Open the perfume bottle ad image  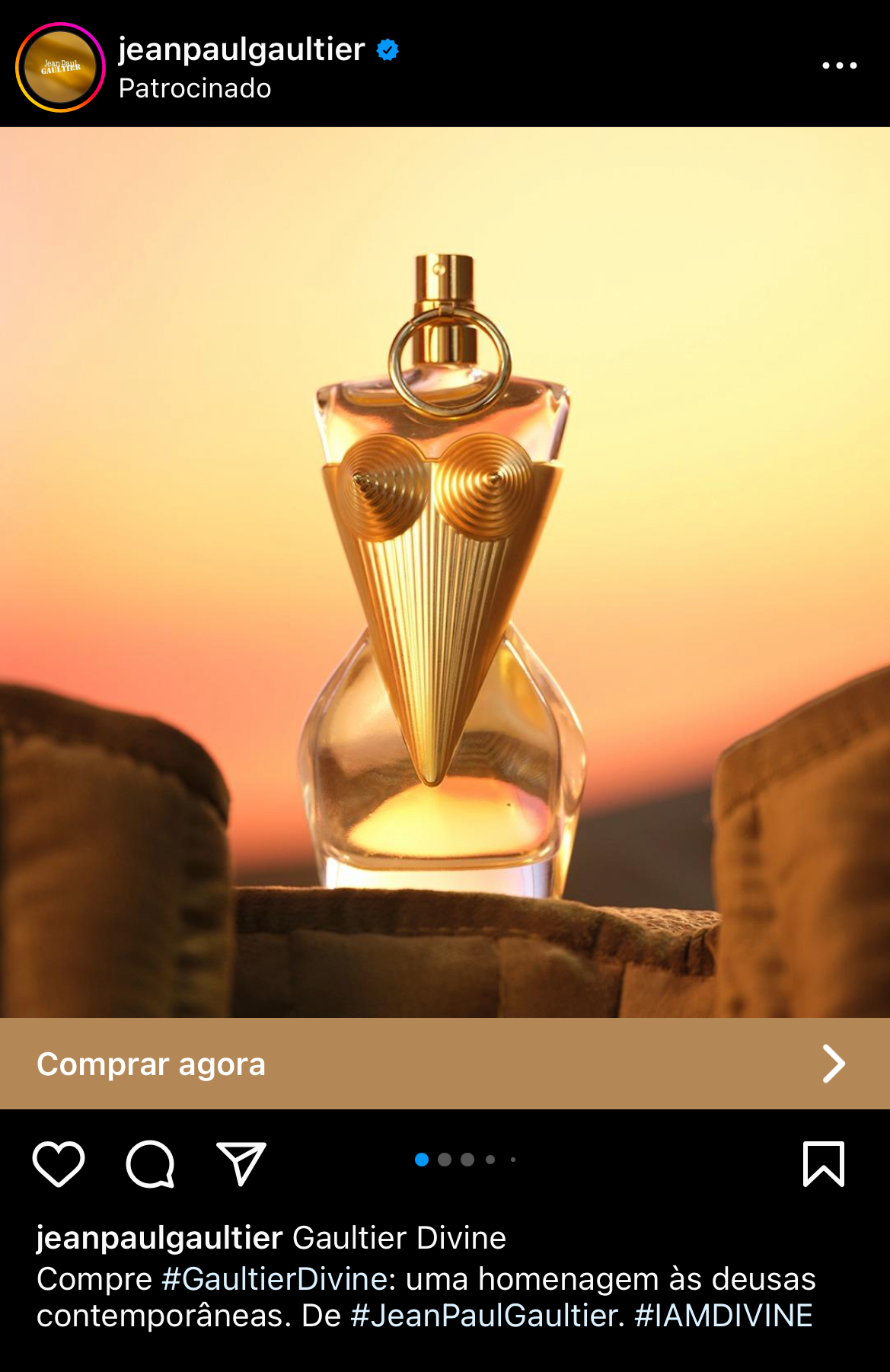pos(445,573)
